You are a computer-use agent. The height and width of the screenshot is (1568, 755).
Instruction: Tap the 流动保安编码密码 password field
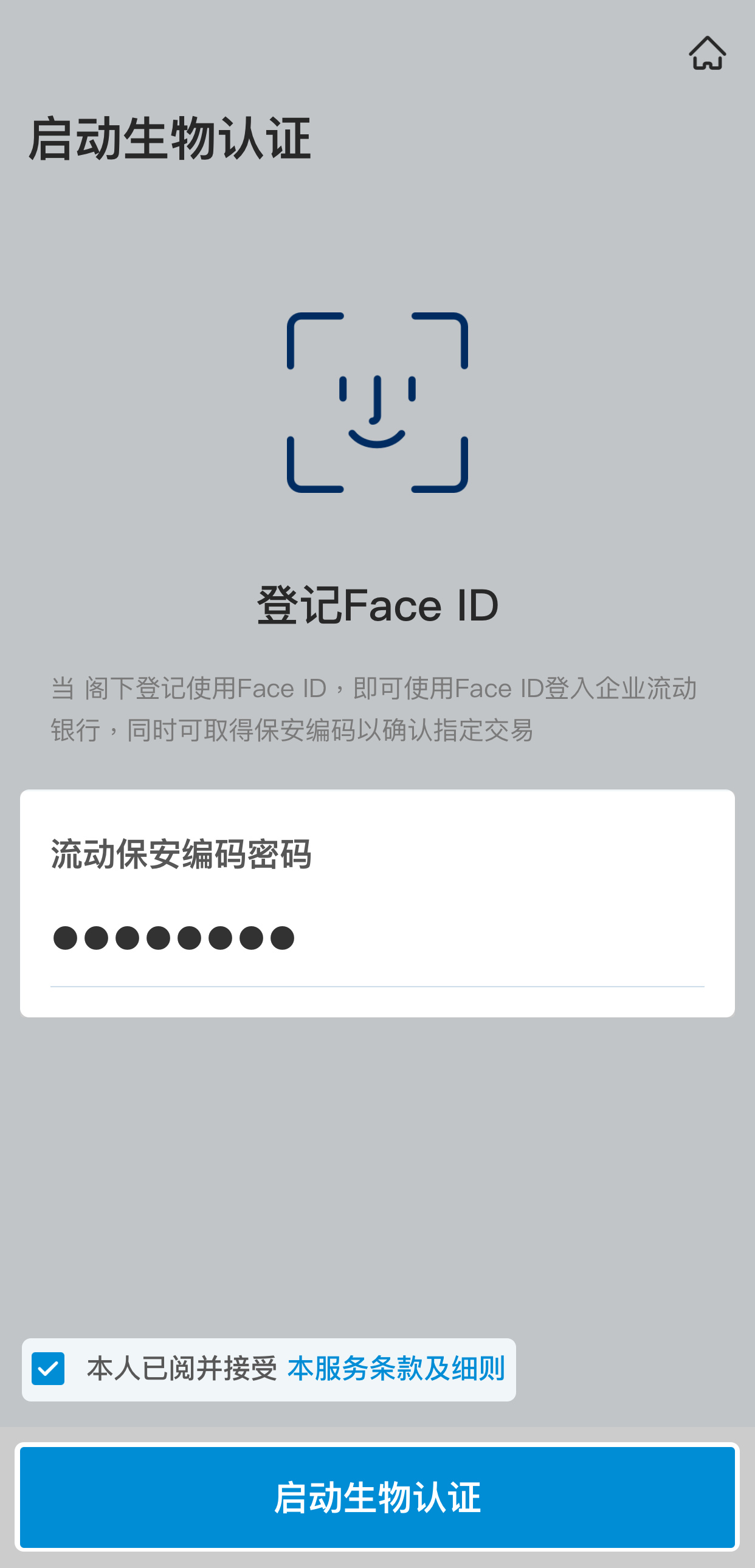click(376, 938)
